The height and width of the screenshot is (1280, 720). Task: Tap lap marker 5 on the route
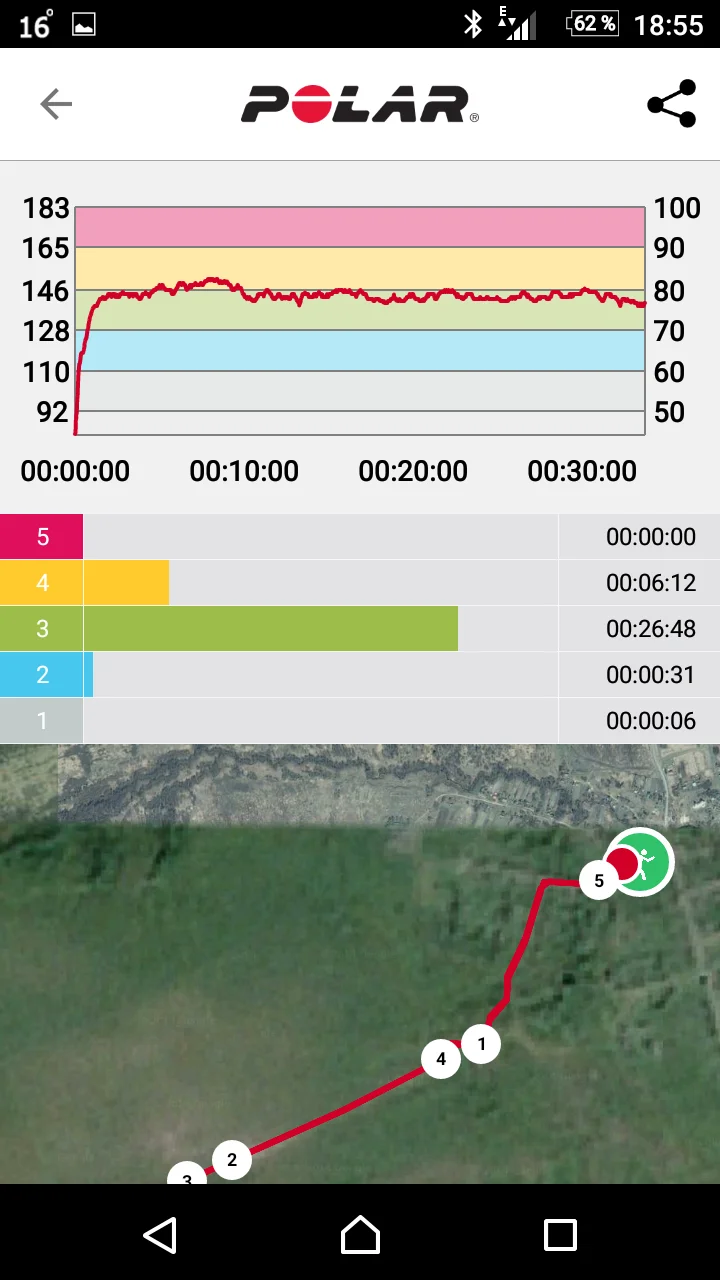[x=599, y=881]
